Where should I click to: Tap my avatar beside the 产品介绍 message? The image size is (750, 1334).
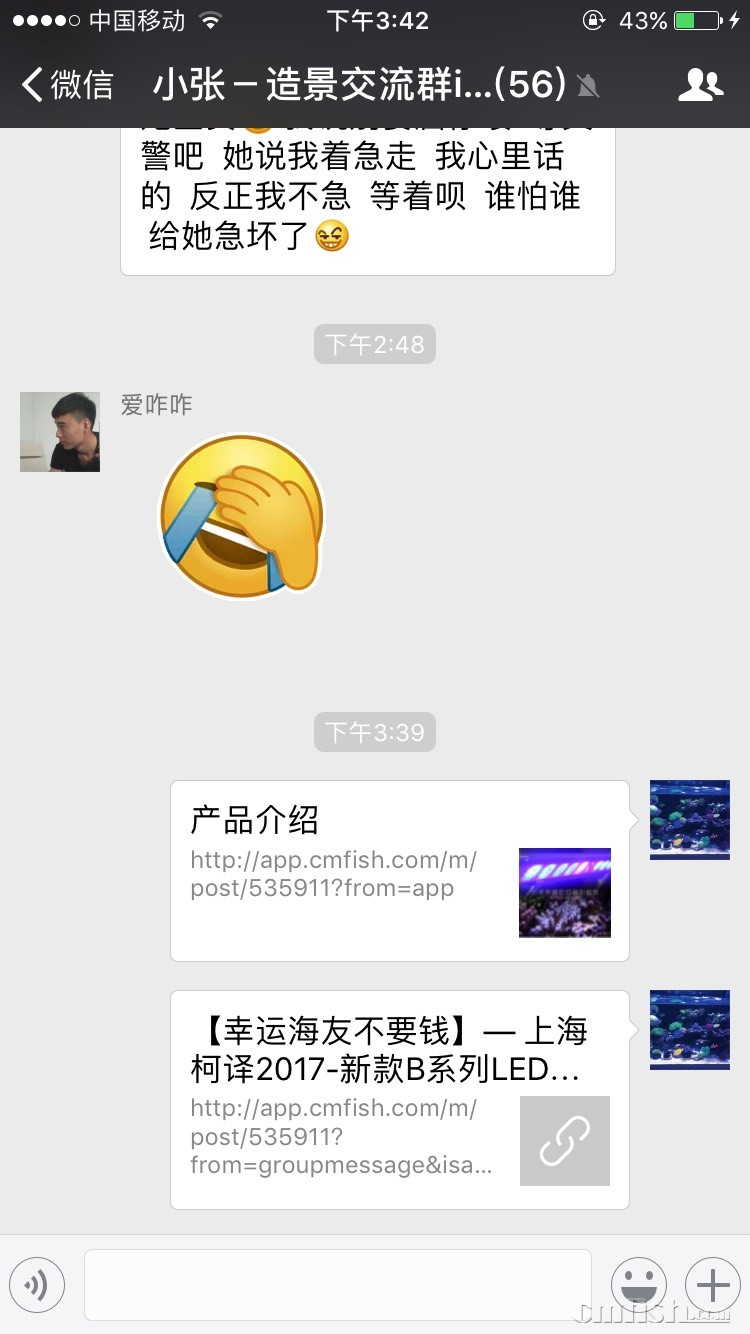click(690, 820)
